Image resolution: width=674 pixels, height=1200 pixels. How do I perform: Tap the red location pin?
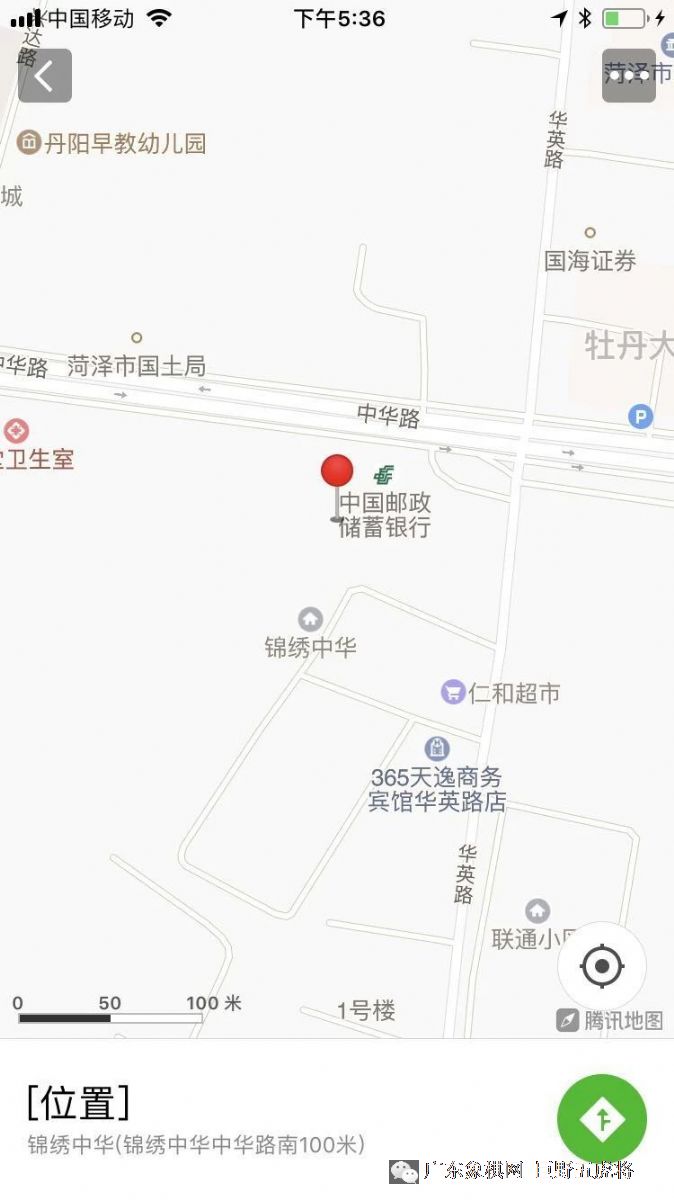click(x=337, y=472)
